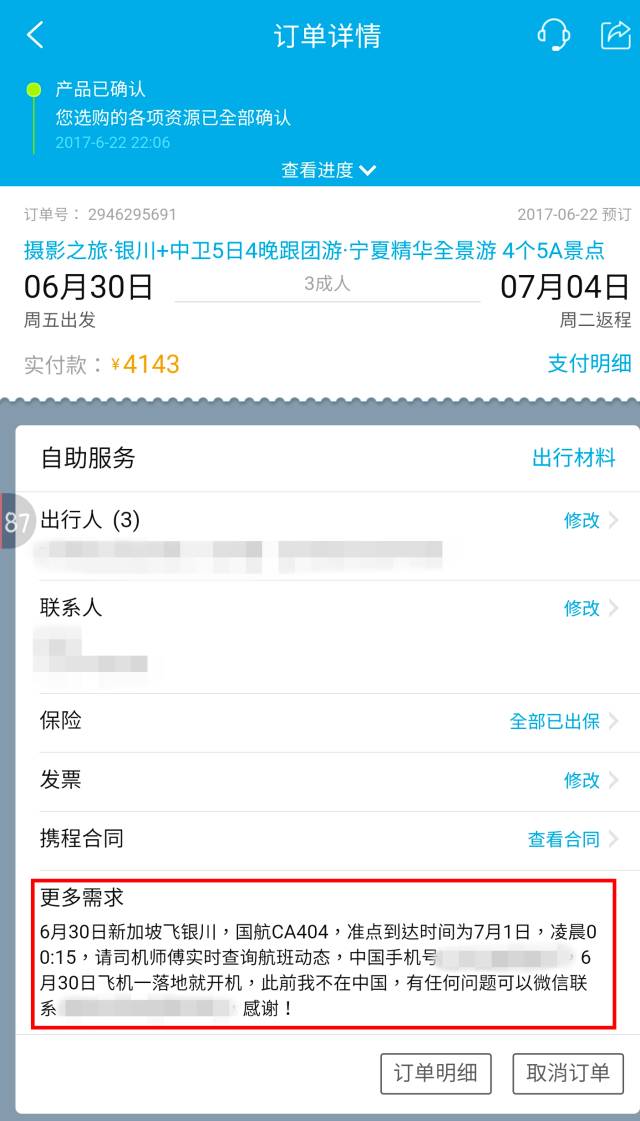The image size is (640, 1121).
Task: Open 出行材料 travel documents
Action: coord(573,458)
